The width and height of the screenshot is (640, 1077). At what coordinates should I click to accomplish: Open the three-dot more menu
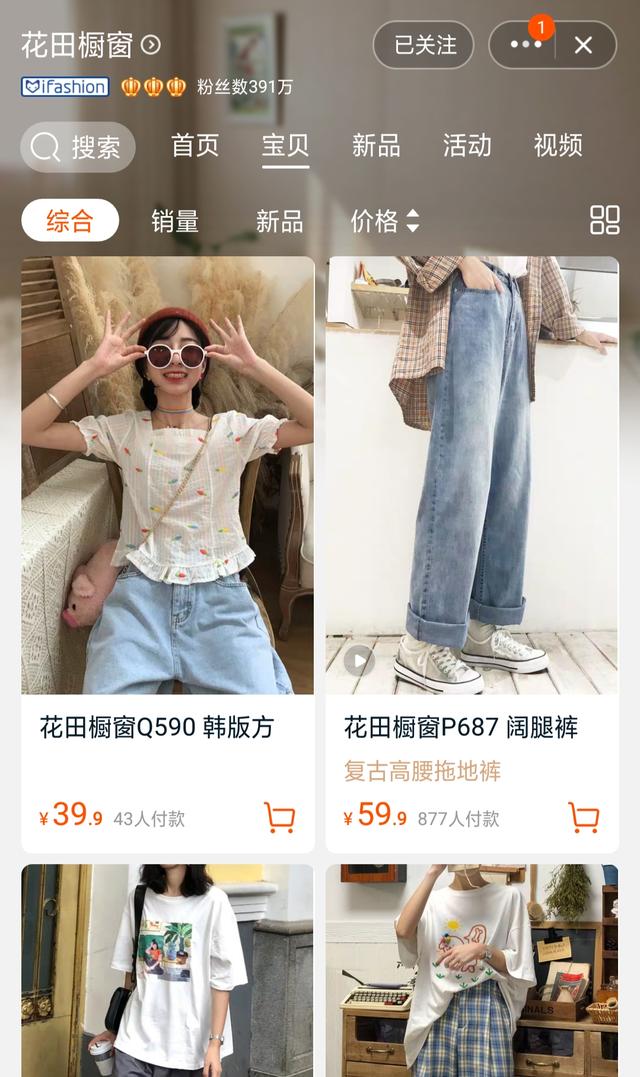click(525, 45)
